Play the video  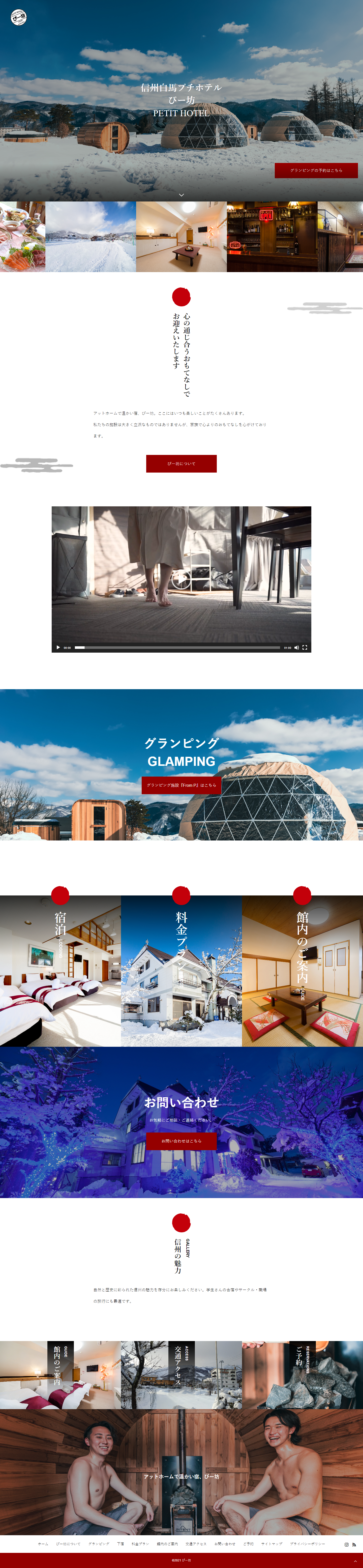click(x=58, y=648)
